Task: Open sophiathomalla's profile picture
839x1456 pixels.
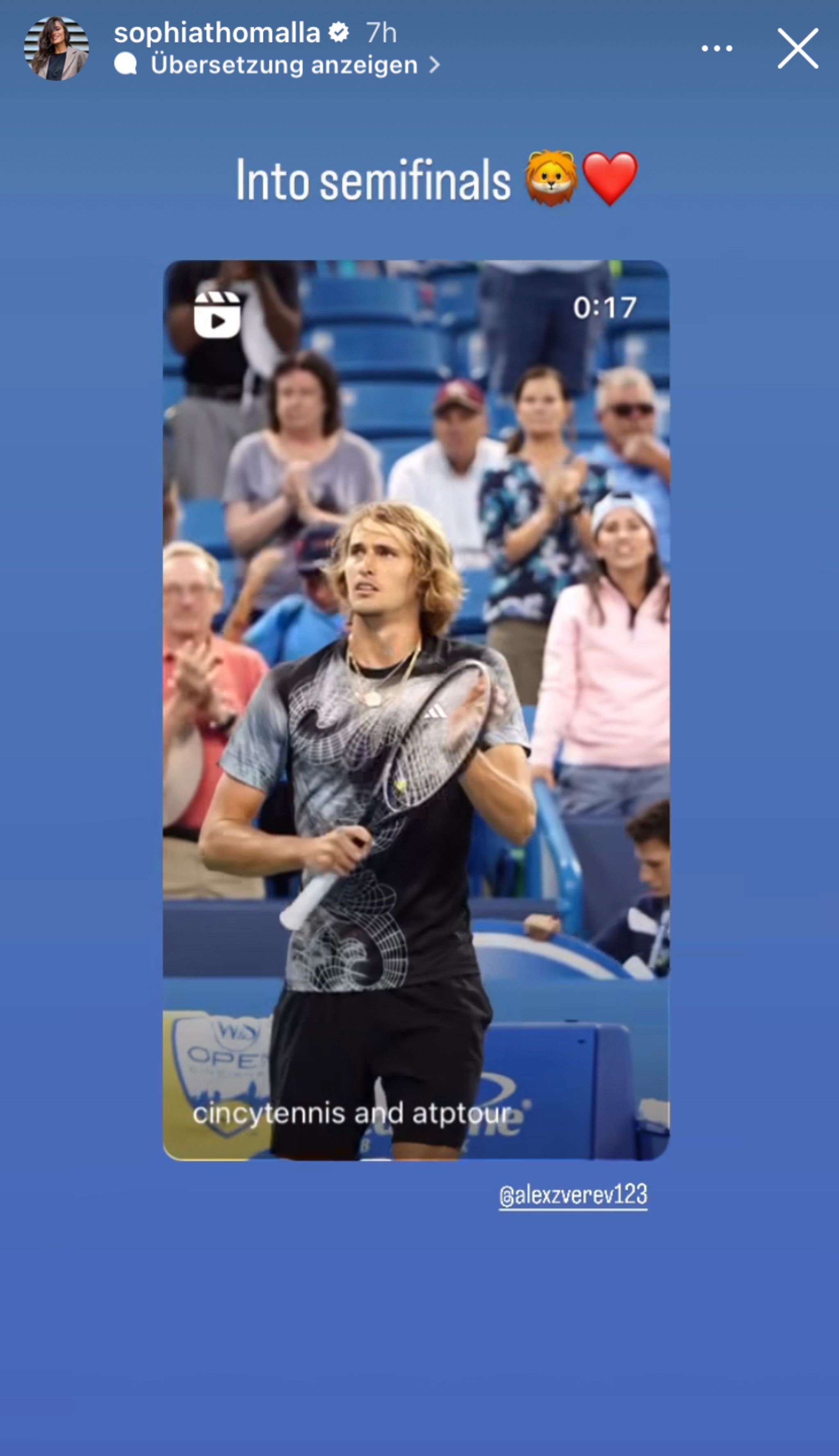Action: 56,48
